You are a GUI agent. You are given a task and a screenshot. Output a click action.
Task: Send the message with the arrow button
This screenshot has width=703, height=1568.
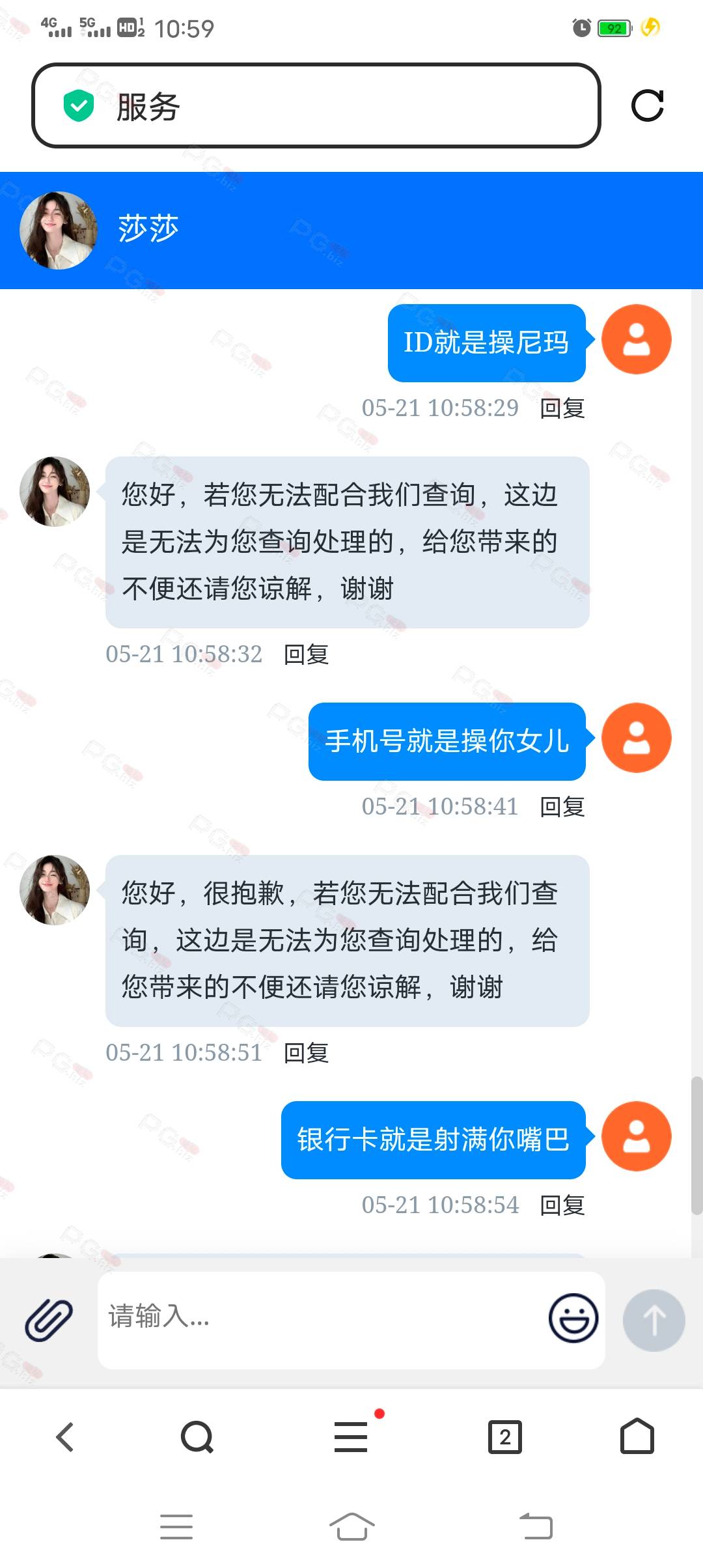654,1320
